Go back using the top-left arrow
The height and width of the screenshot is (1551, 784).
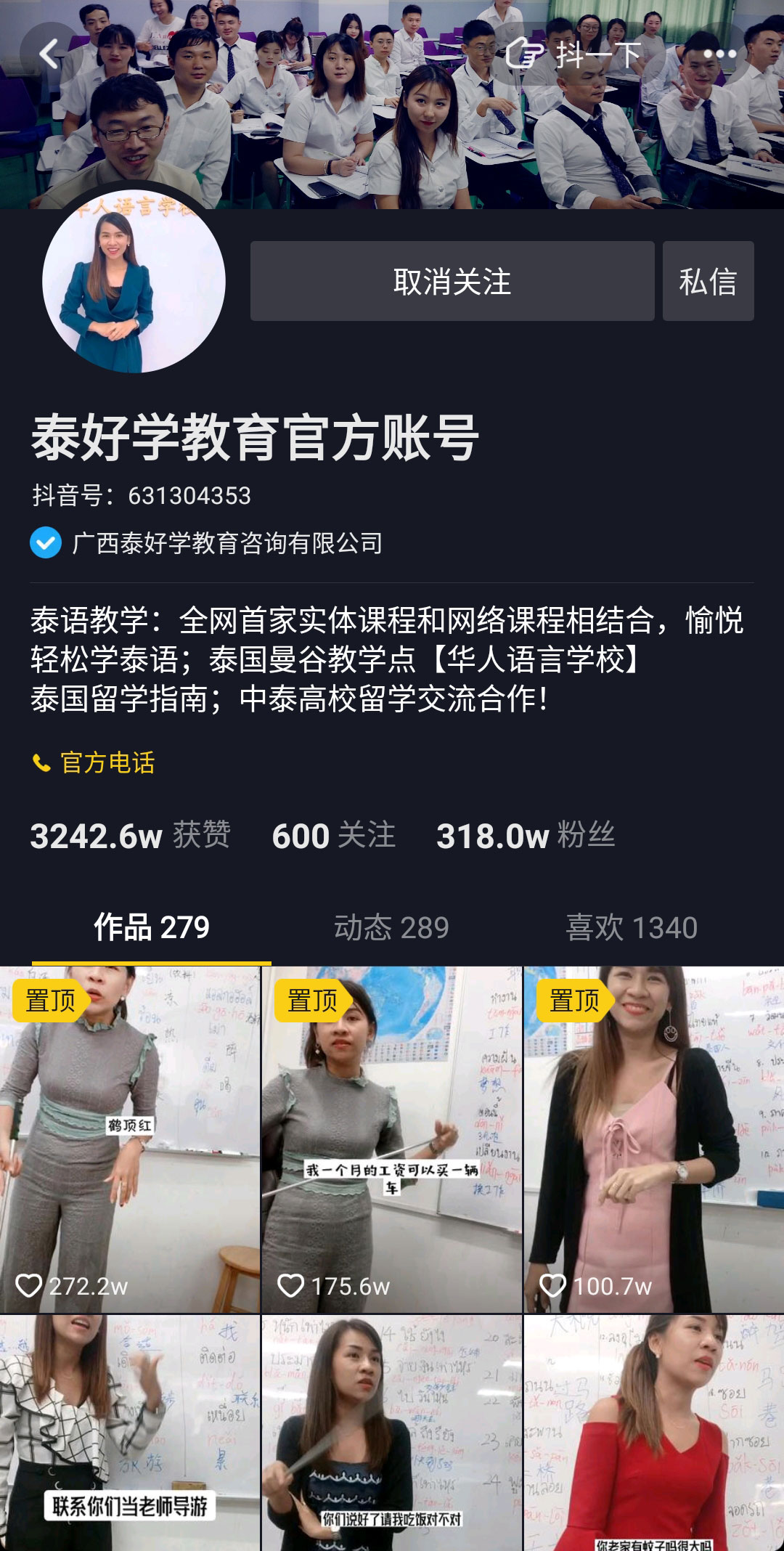click(49, 54)
